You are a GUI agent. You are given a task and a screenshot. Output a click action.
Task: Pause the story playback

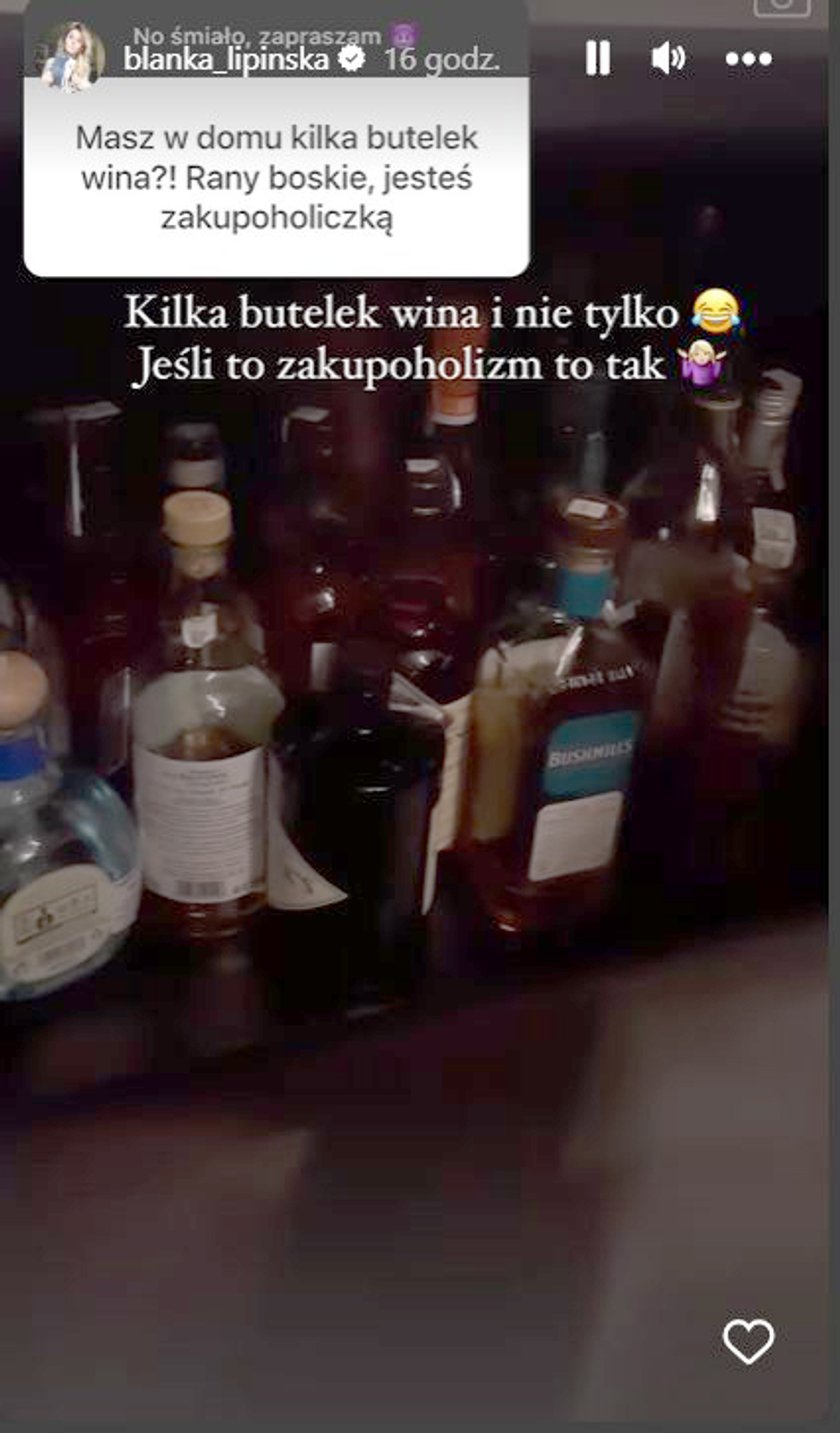point(598,59)
